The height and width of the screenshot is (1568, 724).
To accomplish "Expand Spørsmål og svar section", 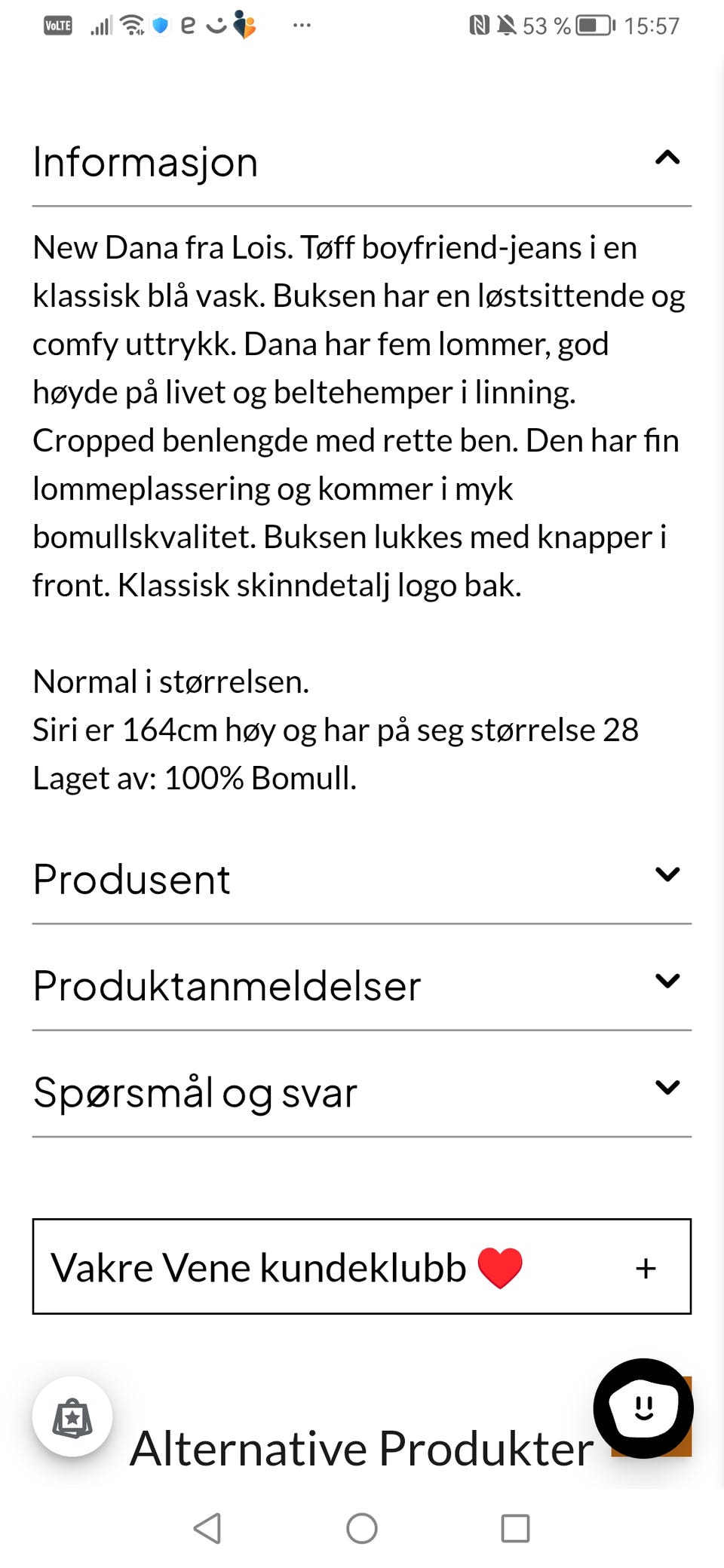I will click(x=362, y=1092).
